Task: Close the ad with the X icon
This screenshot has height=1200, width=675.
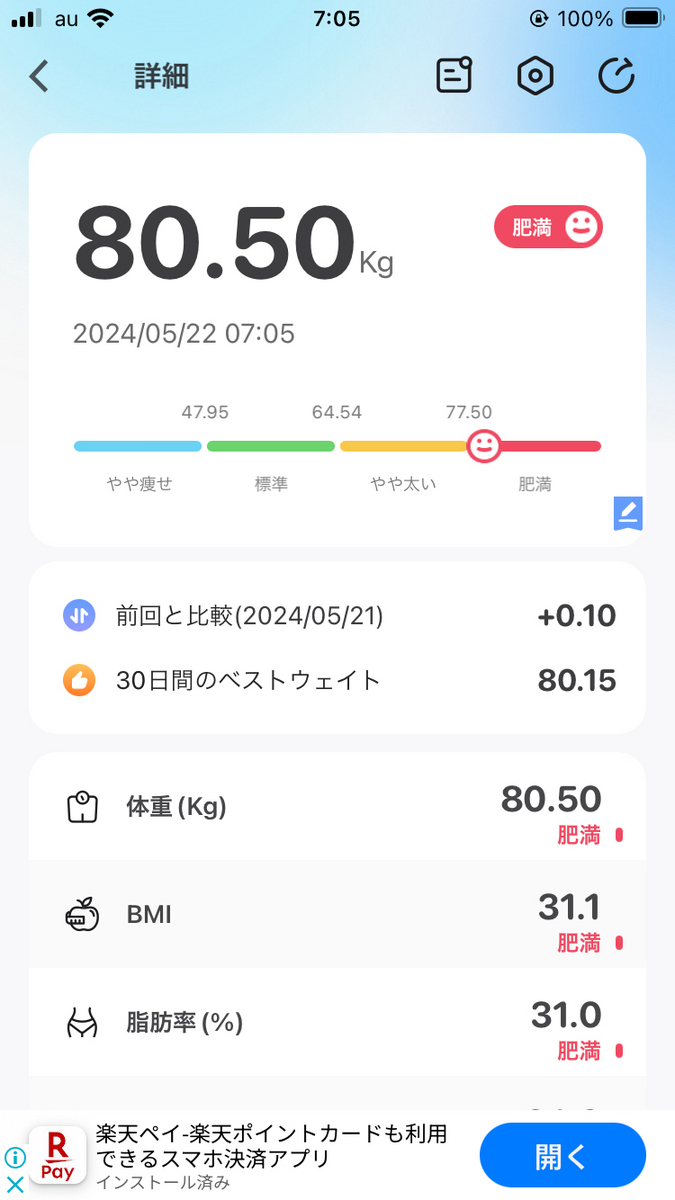Action: click(x=14, y=1185)
